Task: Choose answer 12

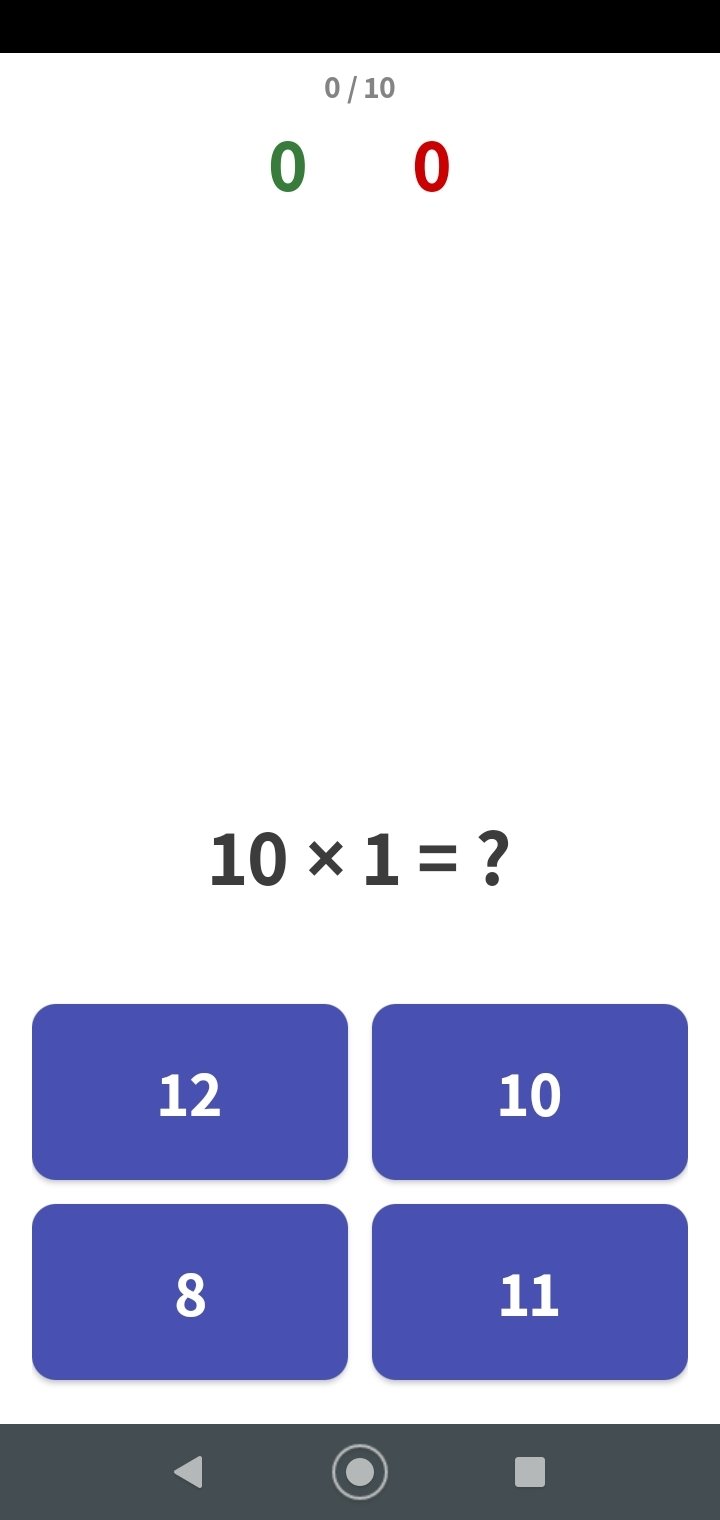Action: pos(190,1092)
